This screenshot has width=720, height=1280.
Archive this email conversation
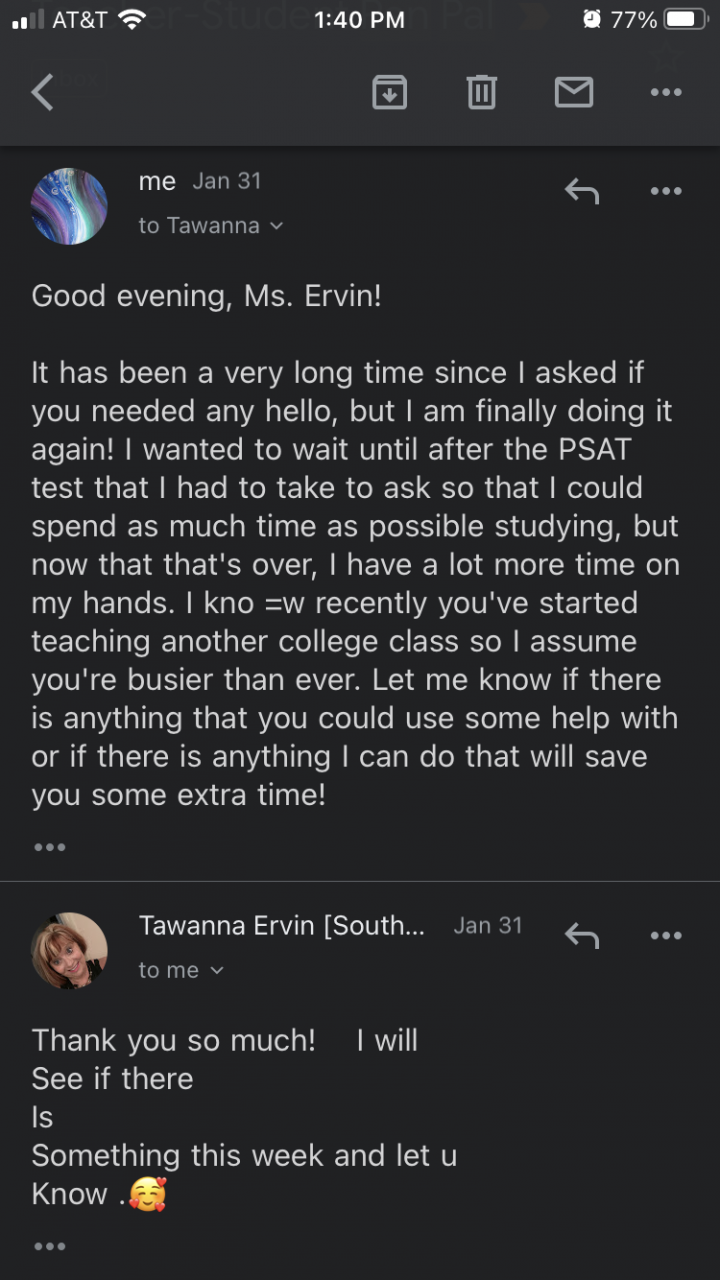click(389, 93)
